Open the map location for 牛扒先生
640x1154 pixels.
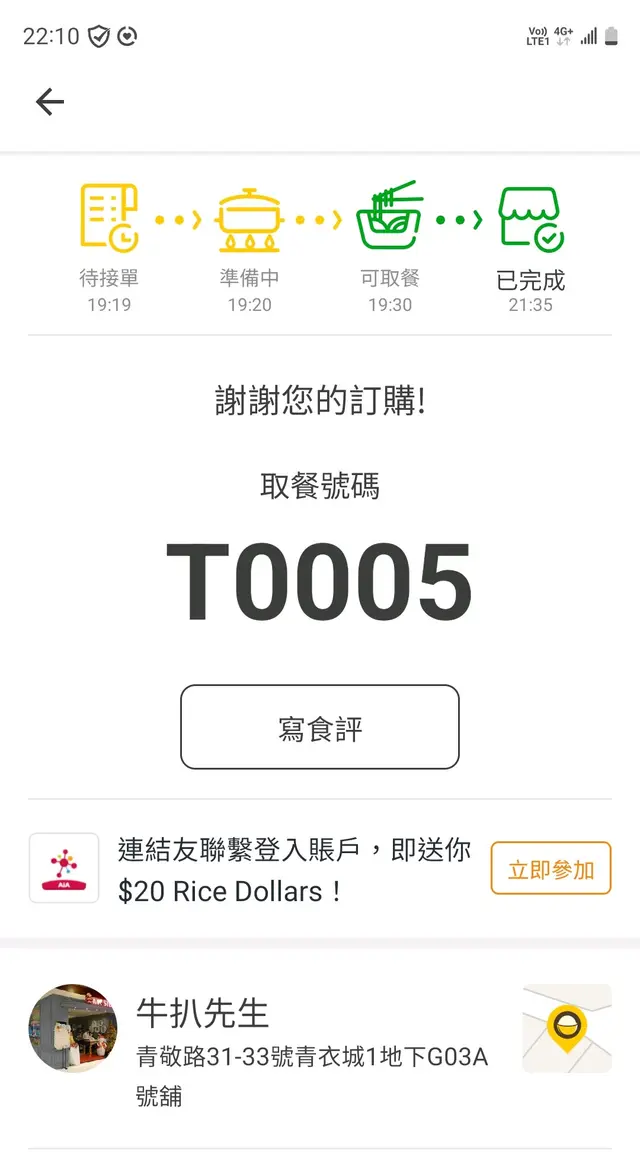click(566, 1028)
